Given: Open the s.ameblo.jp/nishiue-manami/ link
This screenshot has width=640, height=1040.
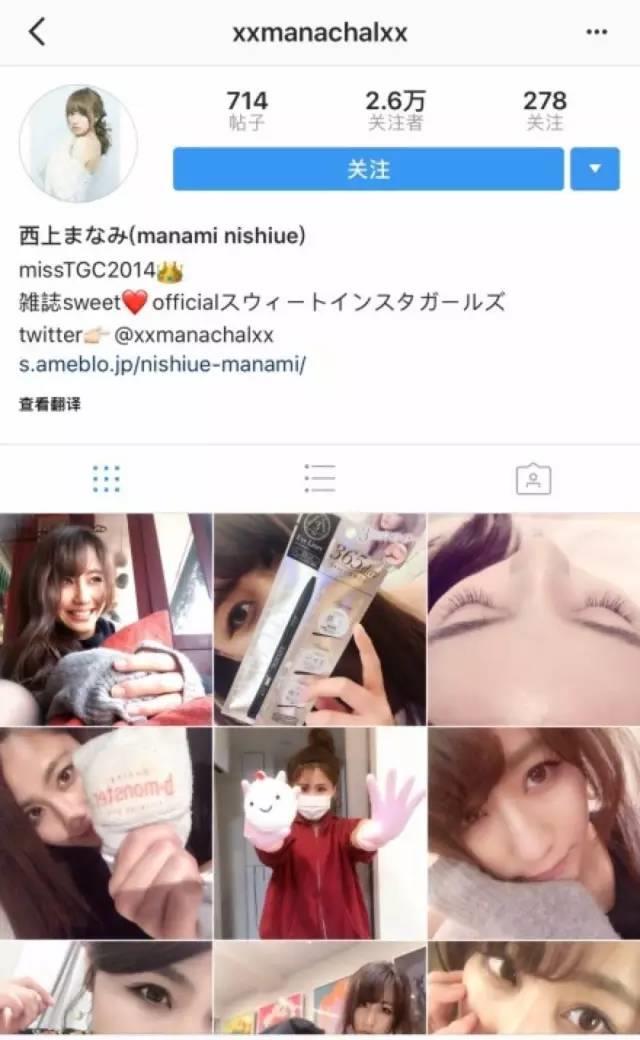Looking at the screenshot, I should 162,364.
